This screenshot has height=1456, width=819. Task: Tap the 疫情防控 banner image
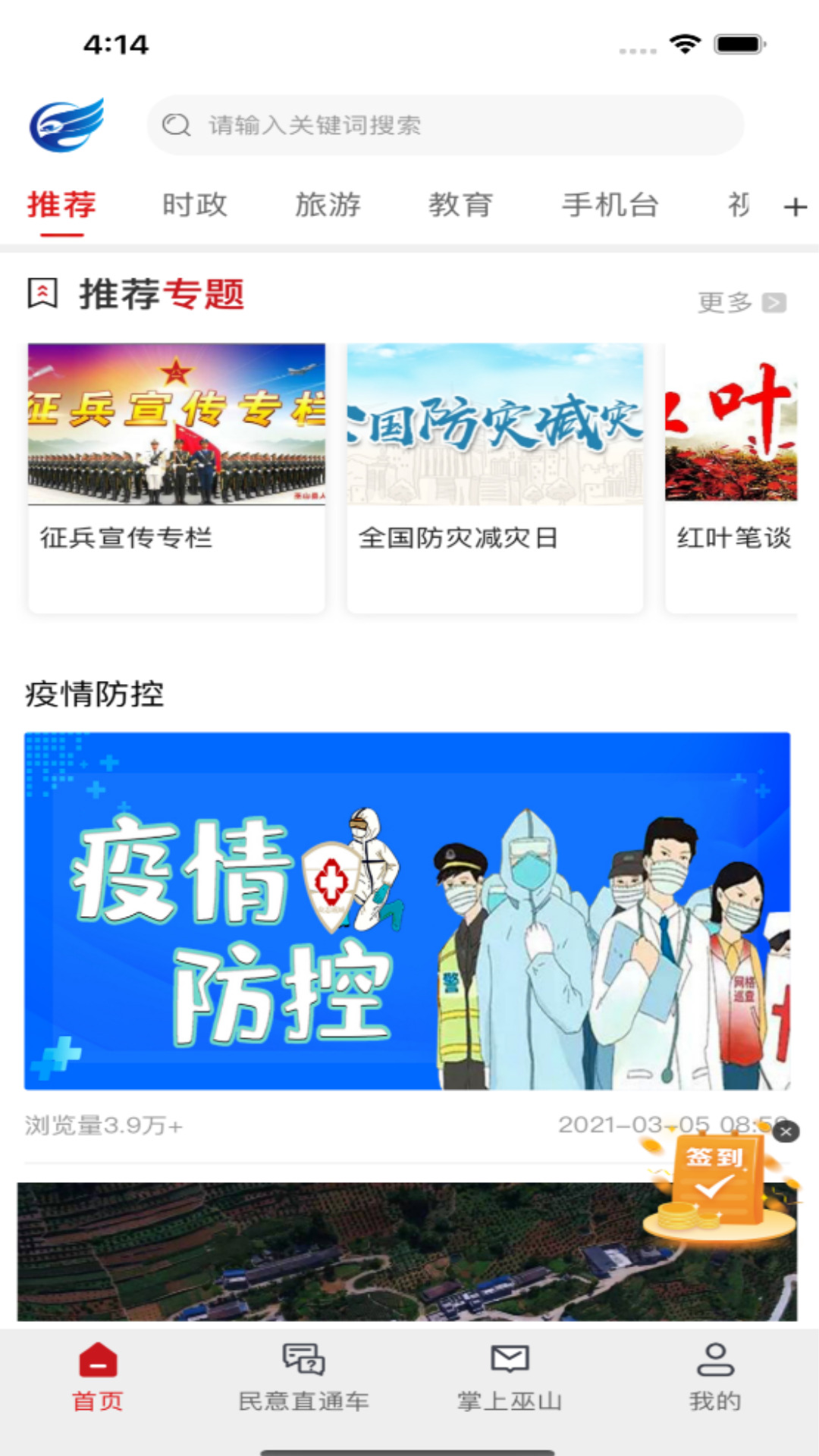point(409,910)
